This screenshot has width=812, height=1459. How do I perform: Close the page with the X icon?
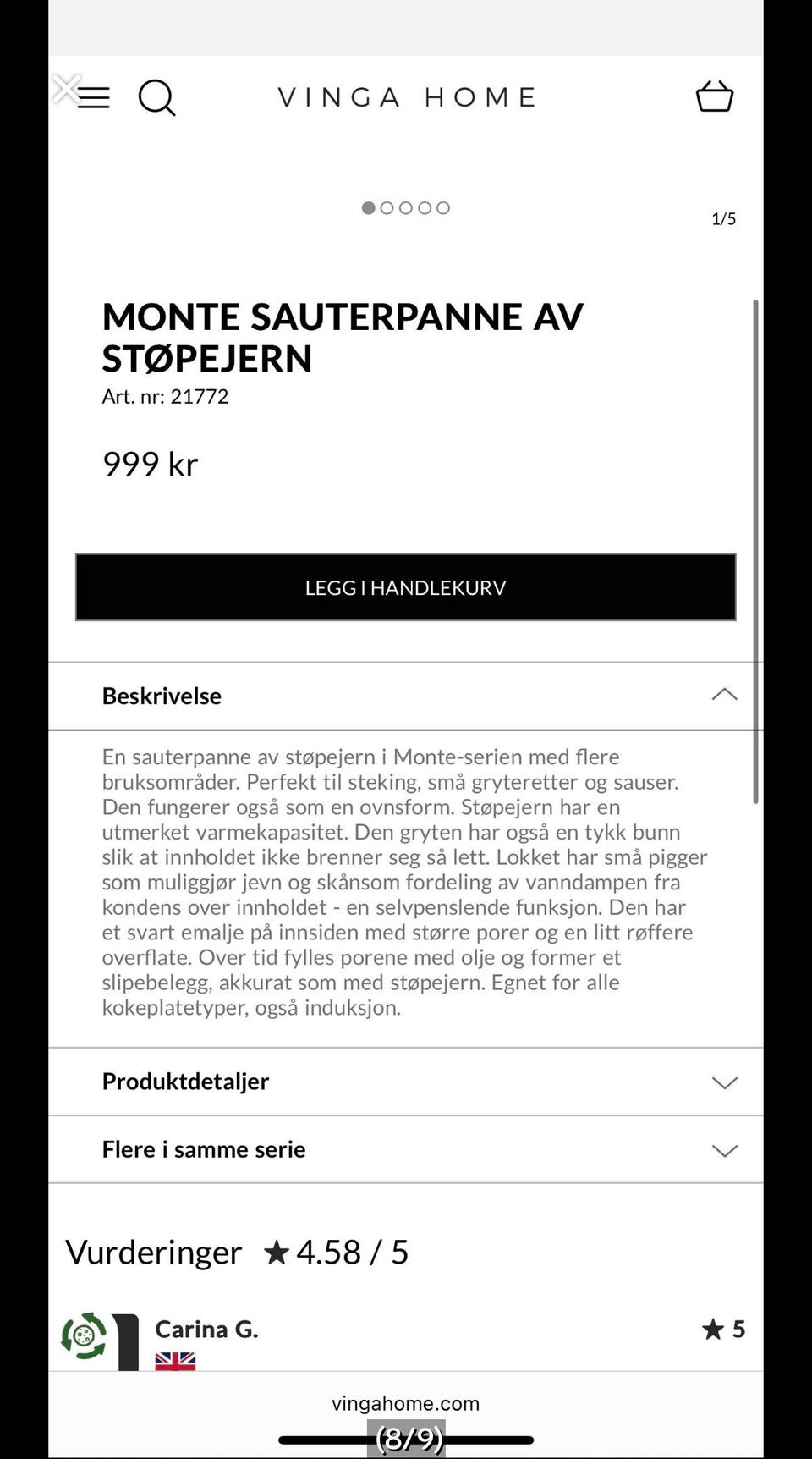tap(65, 88)
